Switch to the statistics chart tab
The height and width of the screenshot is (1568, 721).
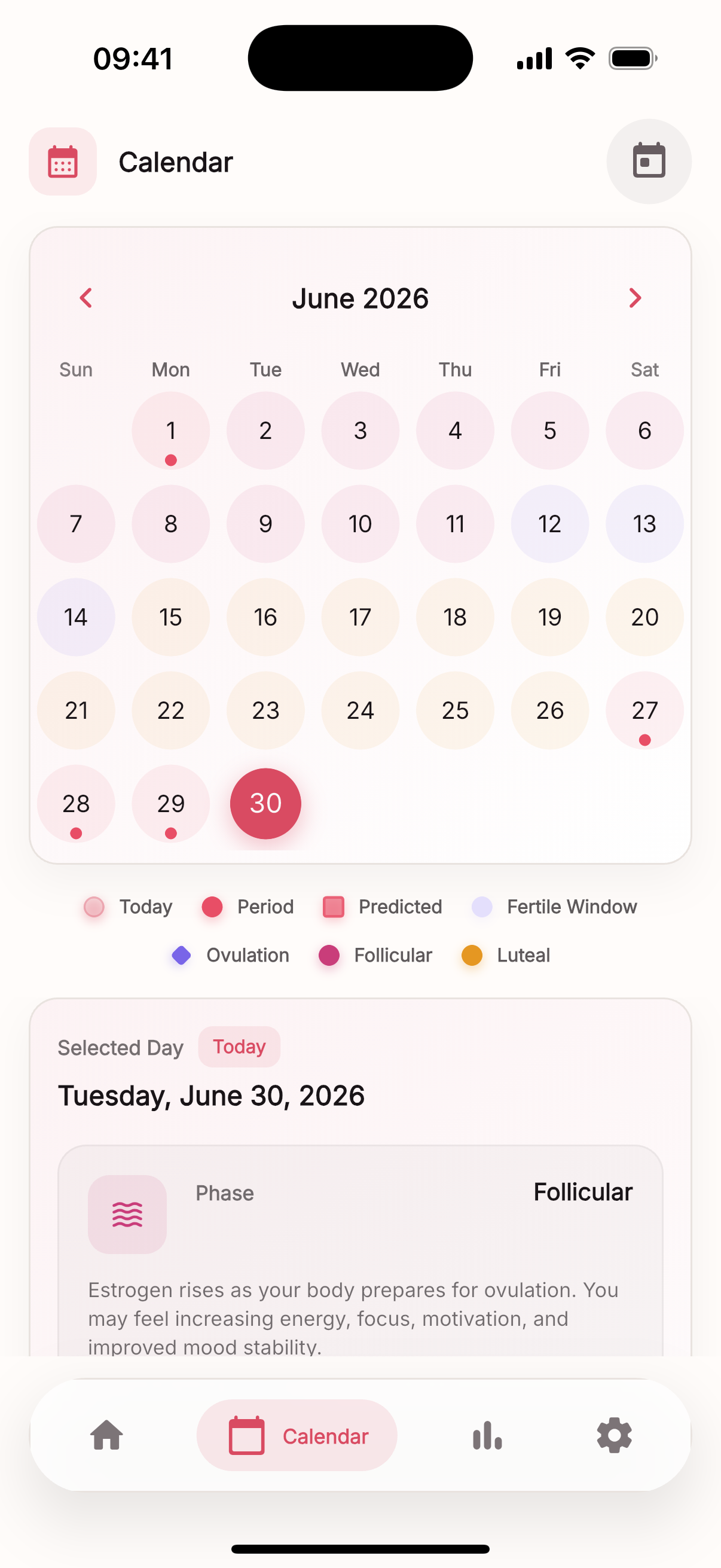coord(487,1435)
